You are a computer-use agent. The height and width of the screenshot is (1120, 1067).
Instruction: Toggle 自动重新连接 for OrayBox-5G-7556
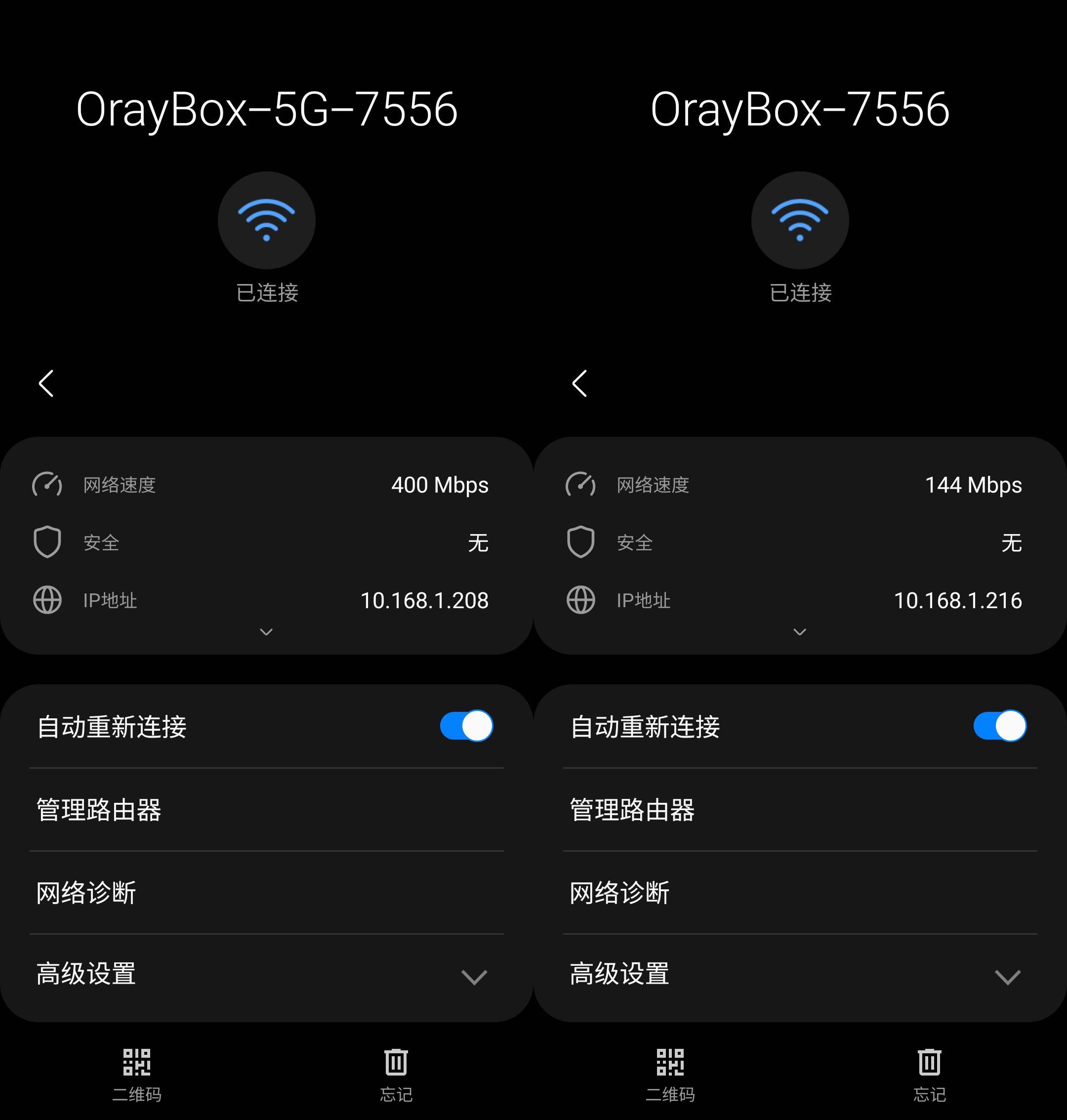(x=466, y=726)
